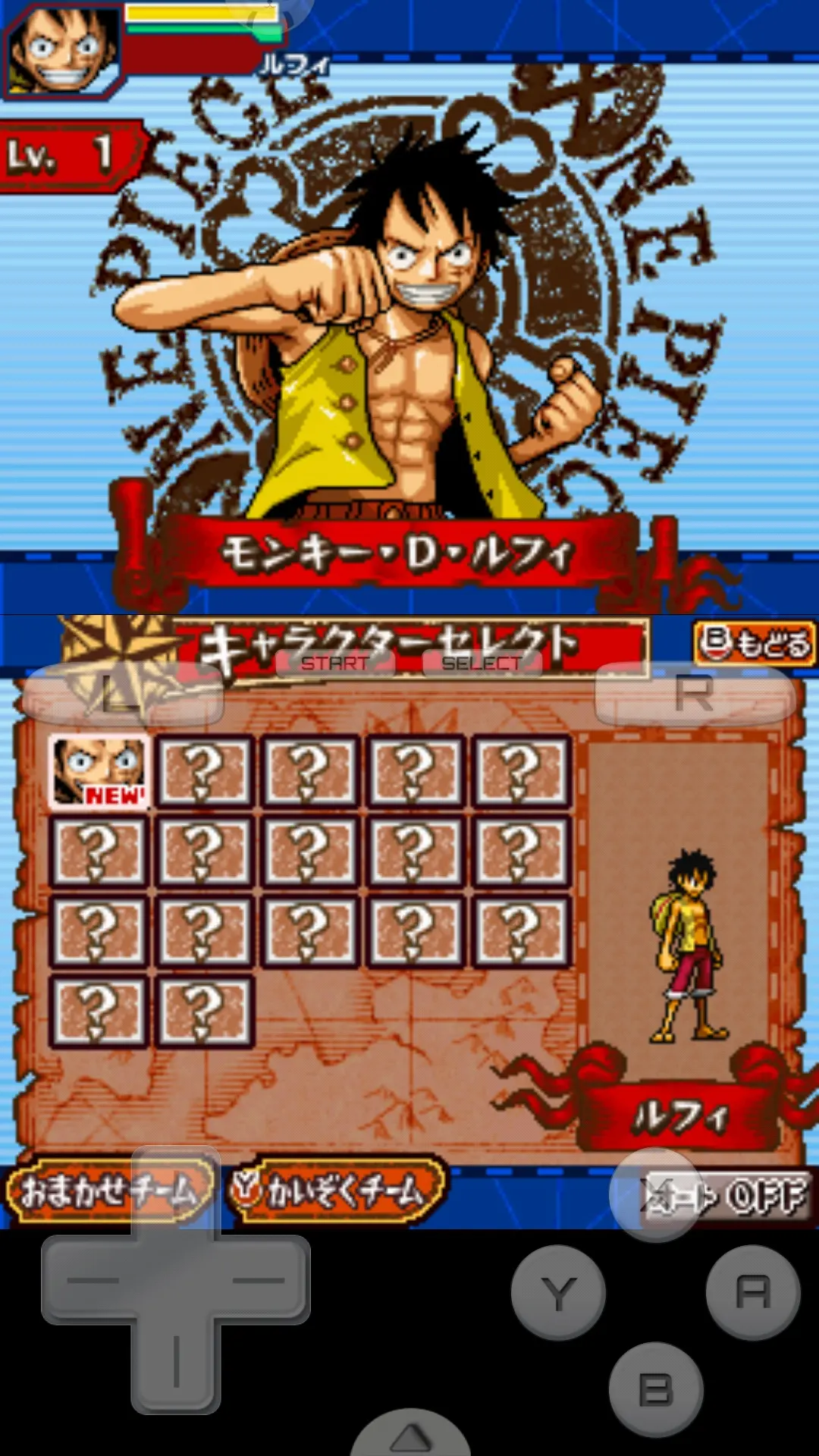Choose the かいぞくチーム pirate team button
The height and width of the screenshot is (1456, 819).
tap(337, 1191)
